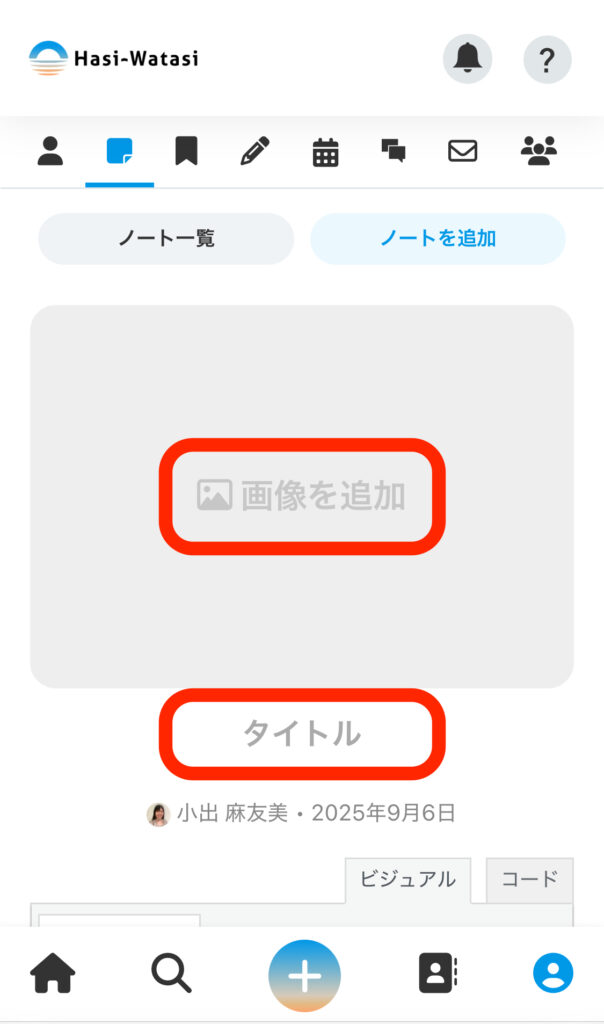Select the sticky note tab
Image resolution: width=604 pixels, height=1024 pixels.
coord(120,152)
